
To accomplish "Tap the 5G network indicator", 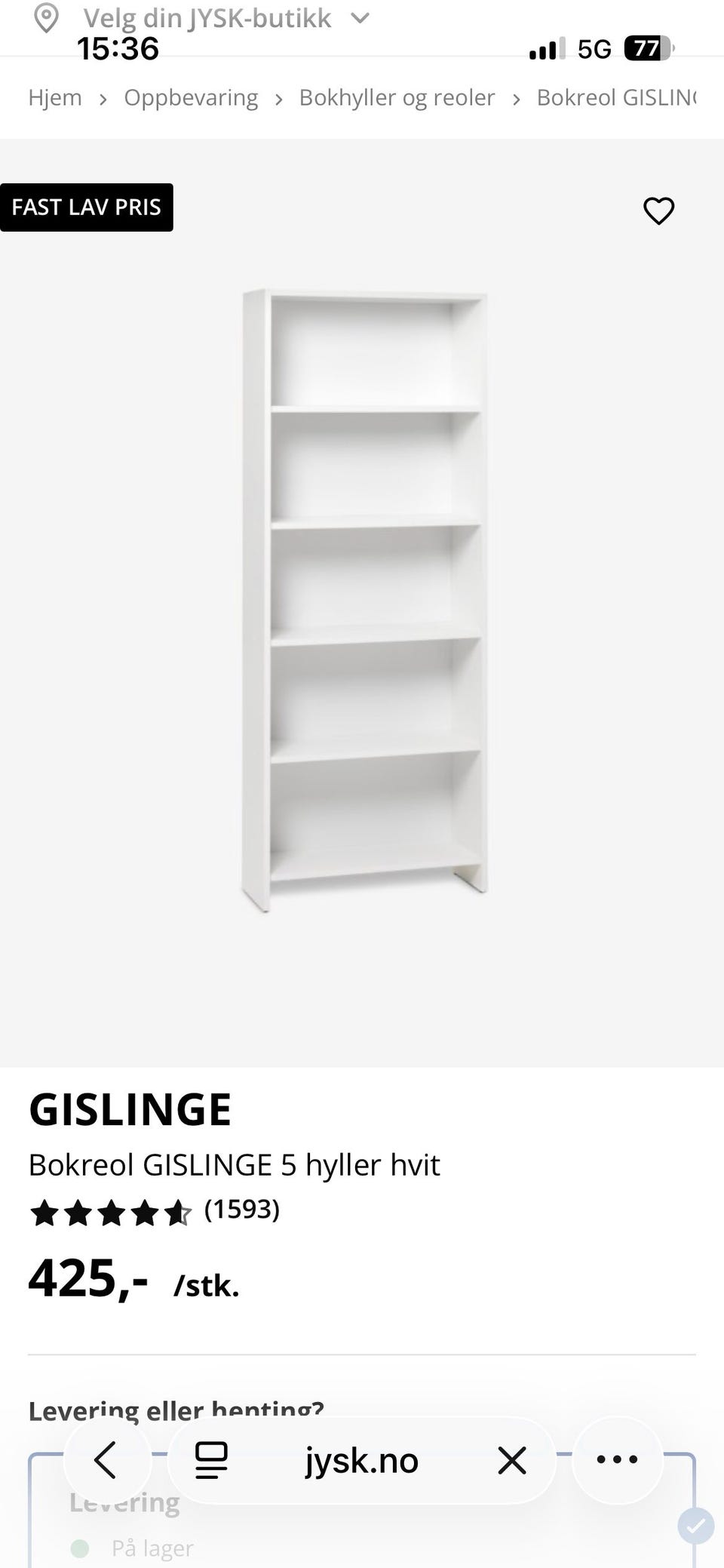I will (x=593, y=49).
